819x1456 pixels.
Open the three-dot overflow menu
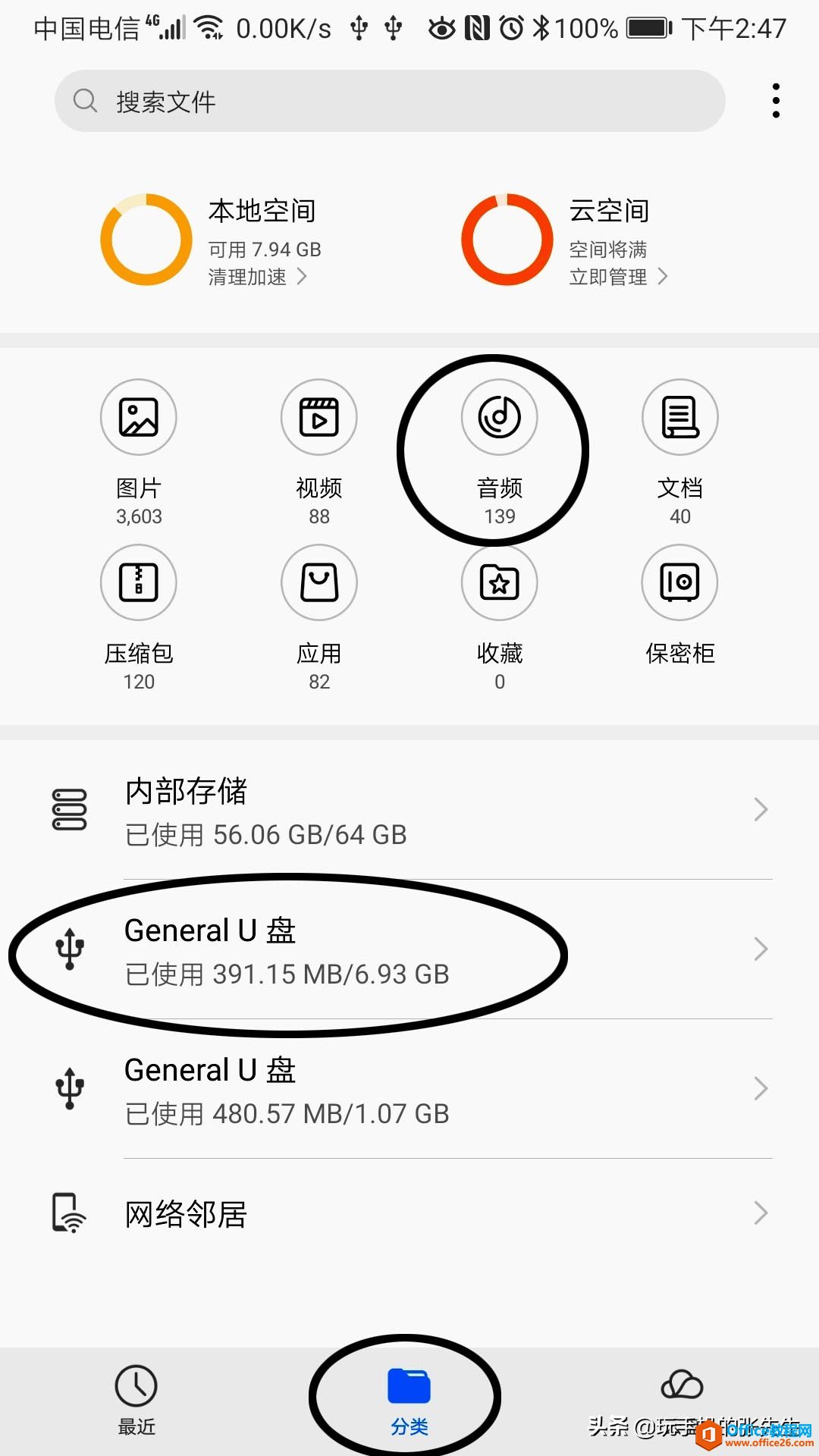point(776,101)
